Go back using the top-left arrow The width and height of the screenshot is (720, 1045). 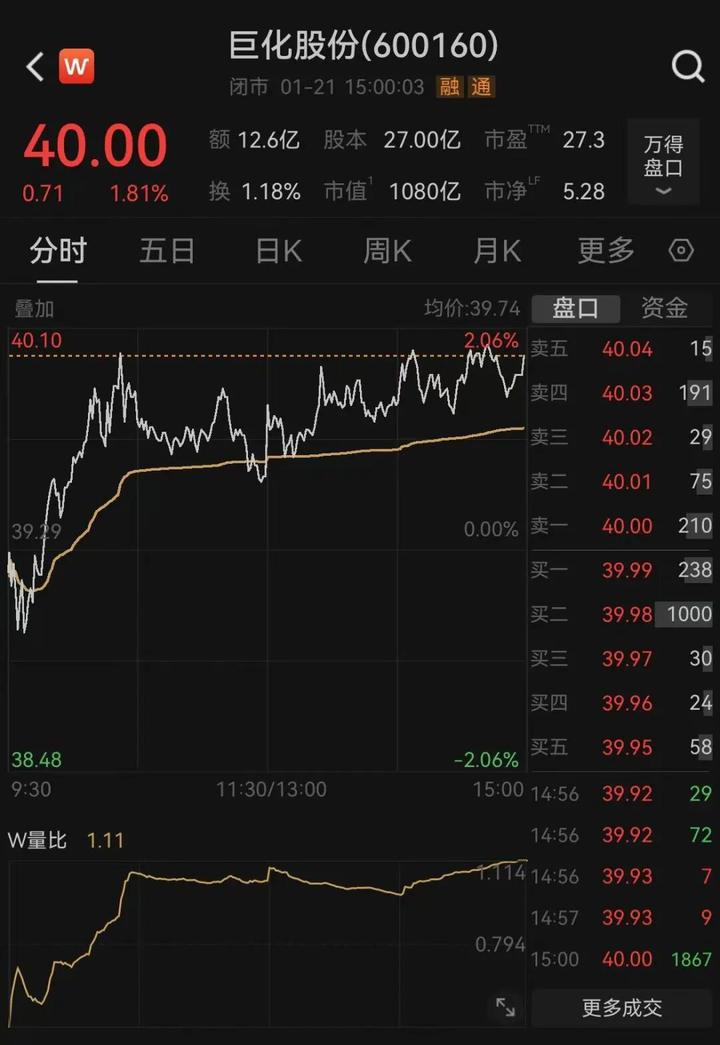pyautogui.click(x=35, y=67)
